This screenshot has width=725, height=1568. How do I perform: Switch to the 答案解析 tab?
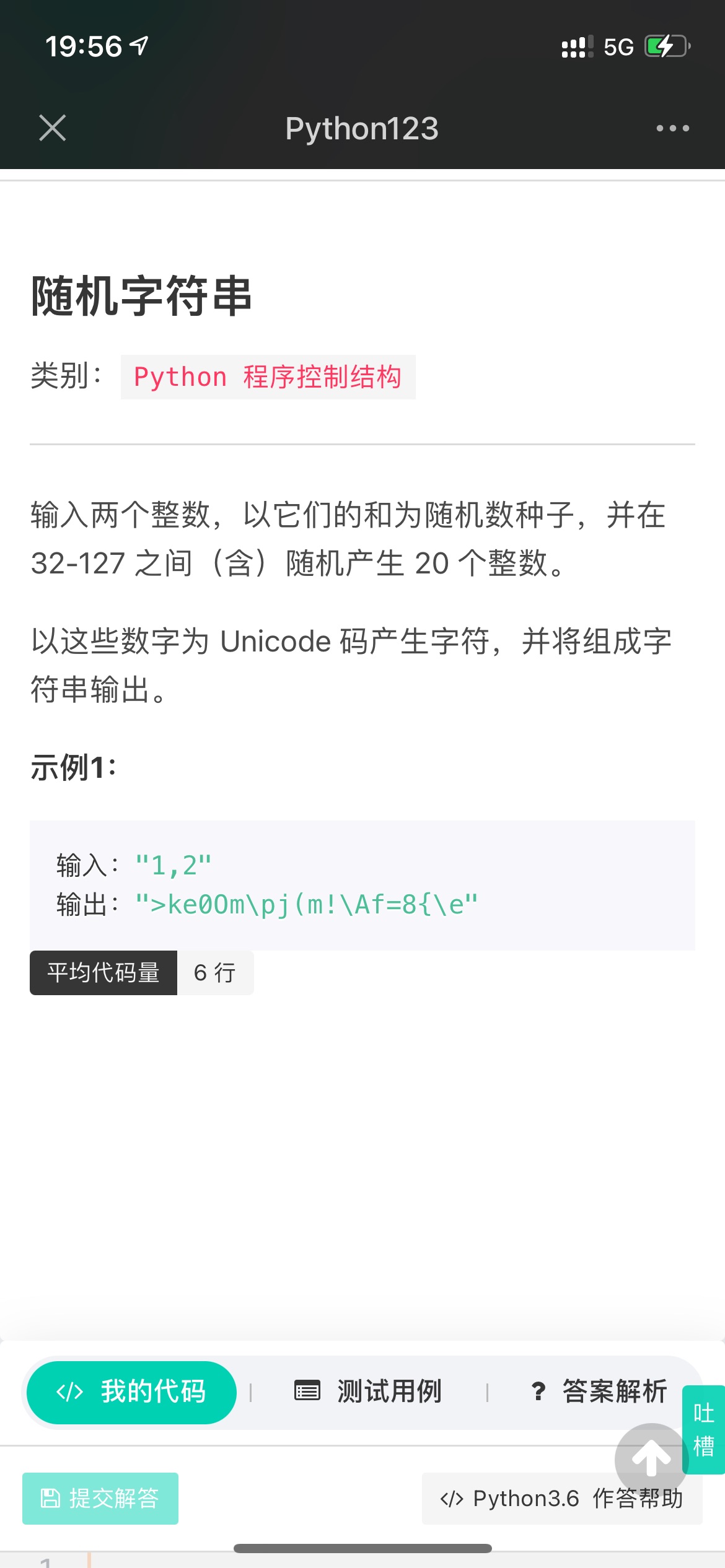pos(599,1392)
